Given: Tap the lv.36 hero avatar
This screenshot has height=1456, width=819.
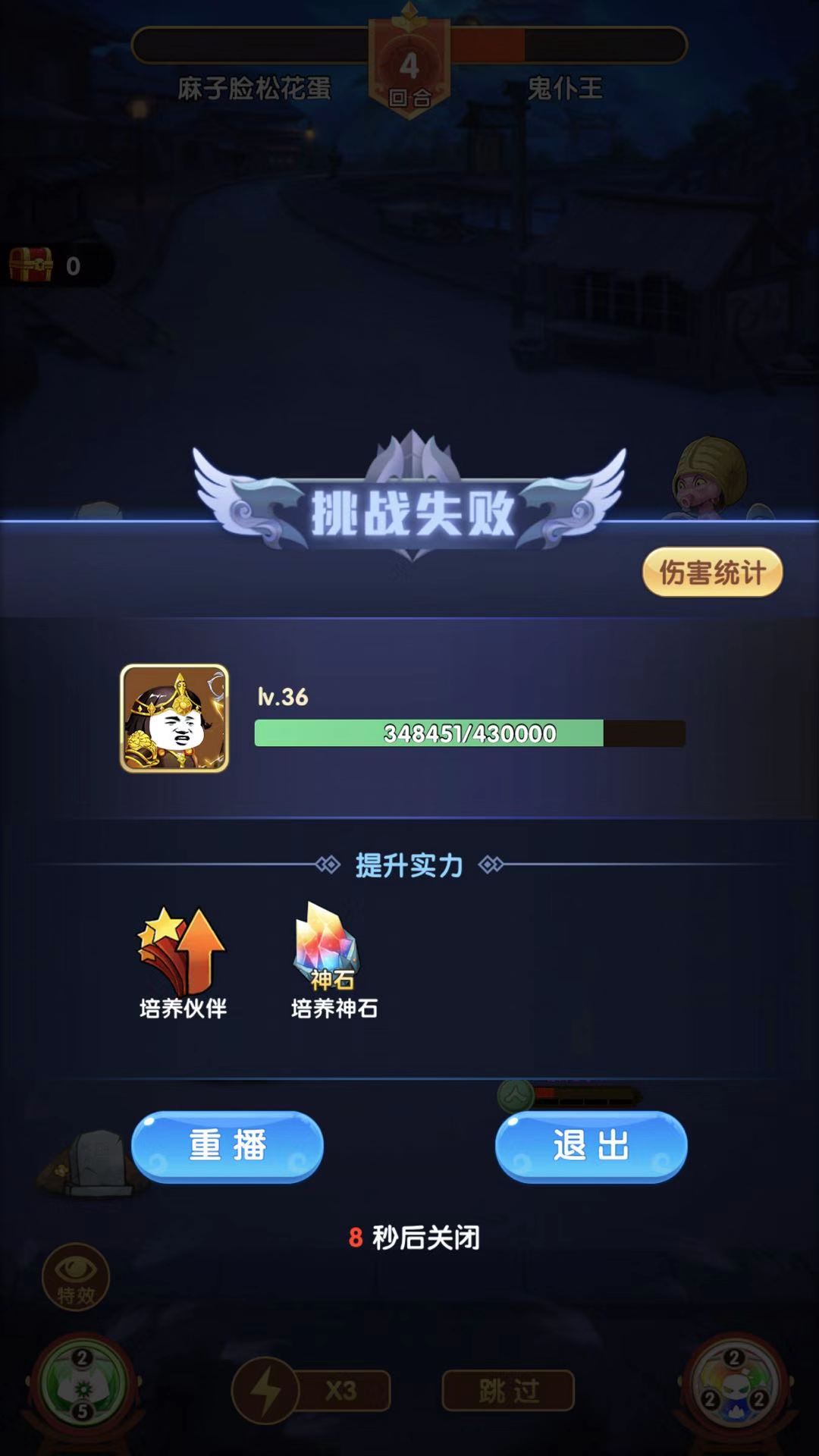Looking at the screenshot, I should 174,718.
